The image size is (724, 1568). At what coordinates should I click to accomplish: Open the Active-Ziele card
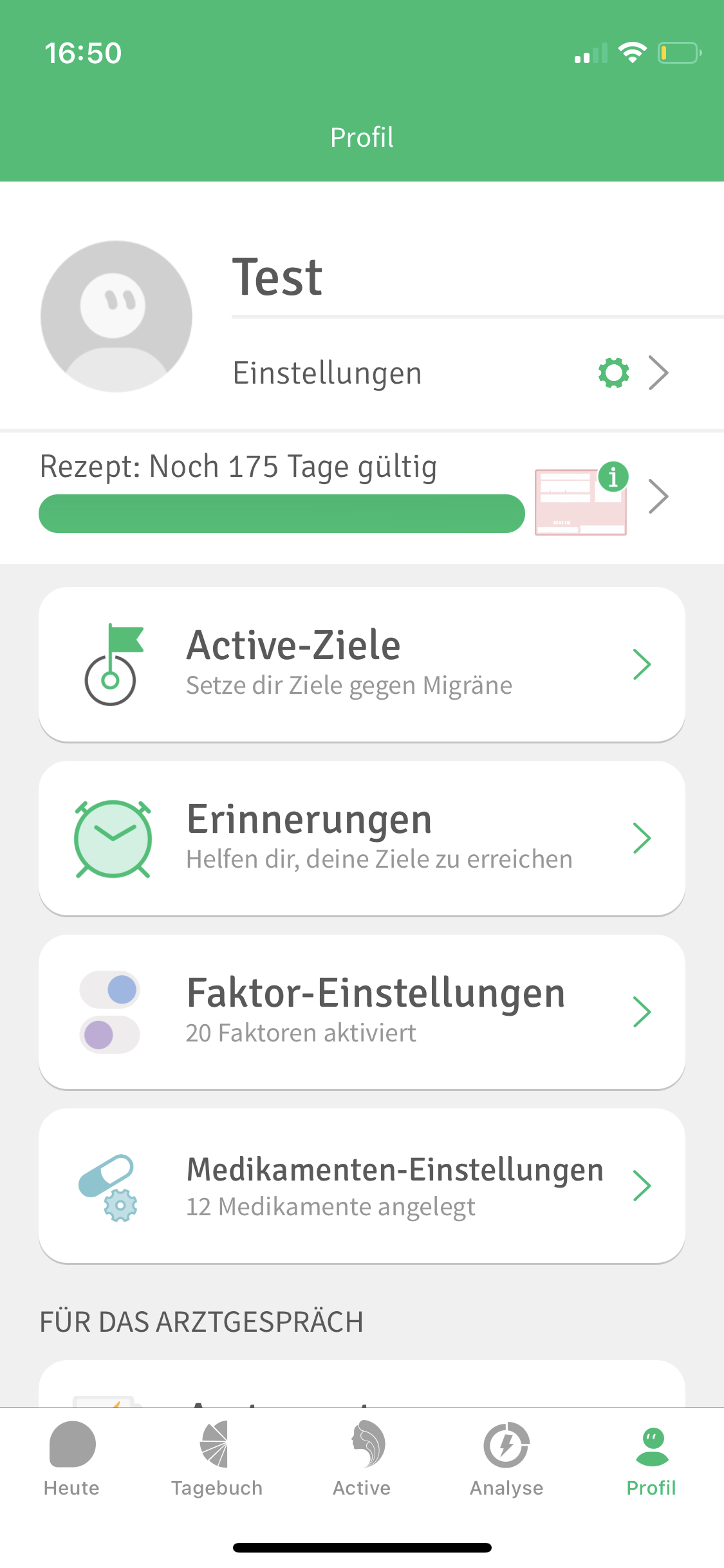pyautogui.click(x=362, y=664)
